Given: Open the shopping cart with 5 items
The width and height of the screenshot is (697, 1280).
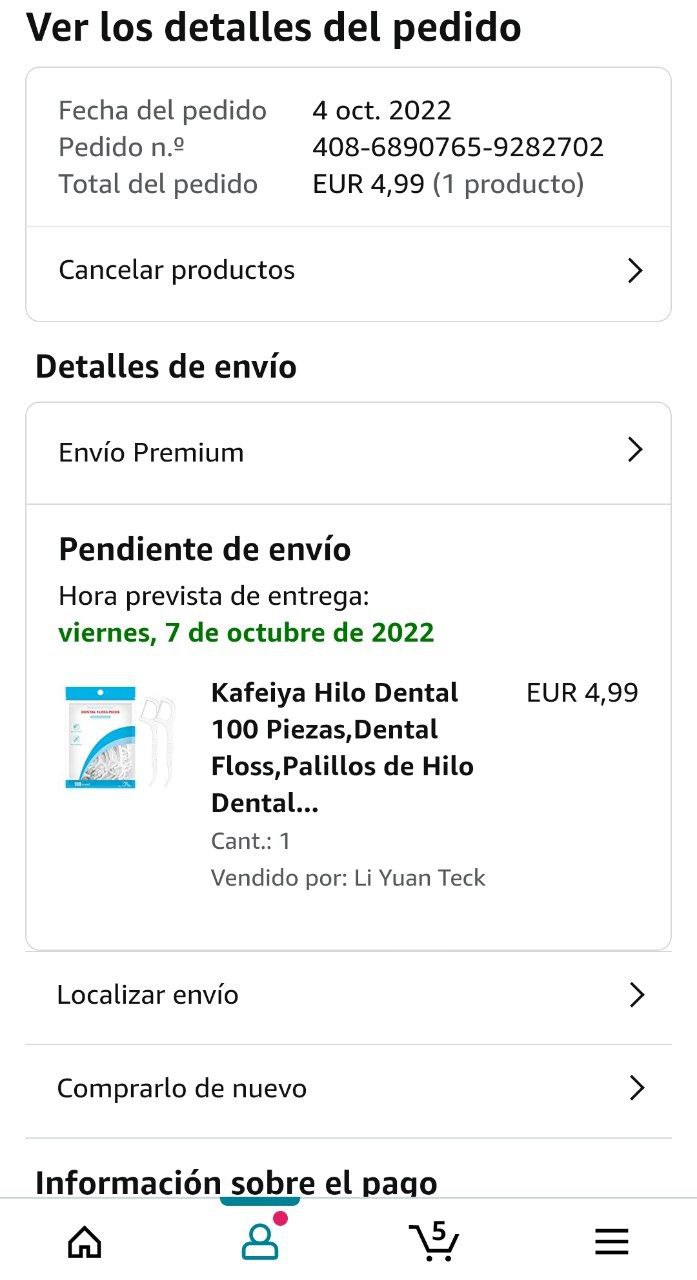Looking at the screenshot, I should 435,1241.
